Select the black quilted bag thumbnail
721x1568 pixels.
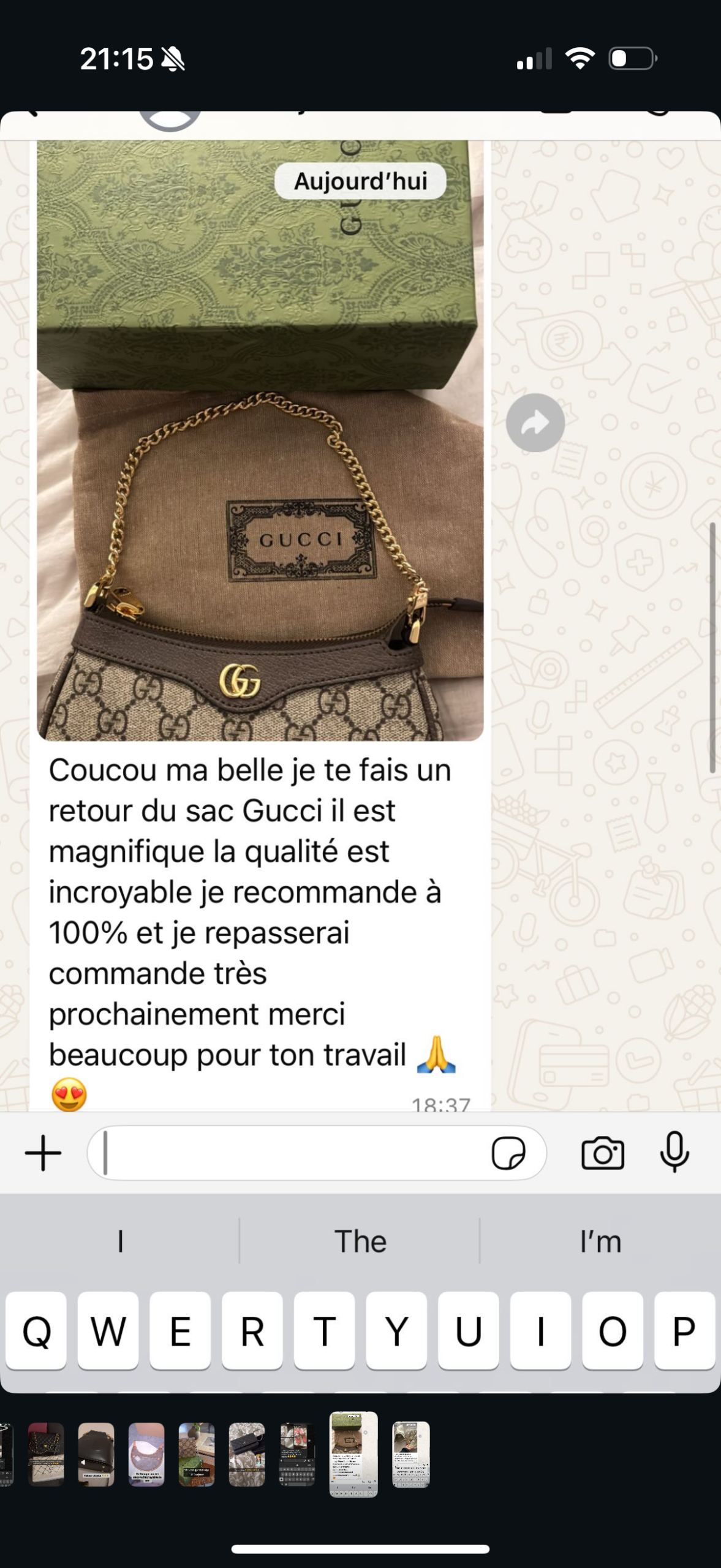[46, 1454]
